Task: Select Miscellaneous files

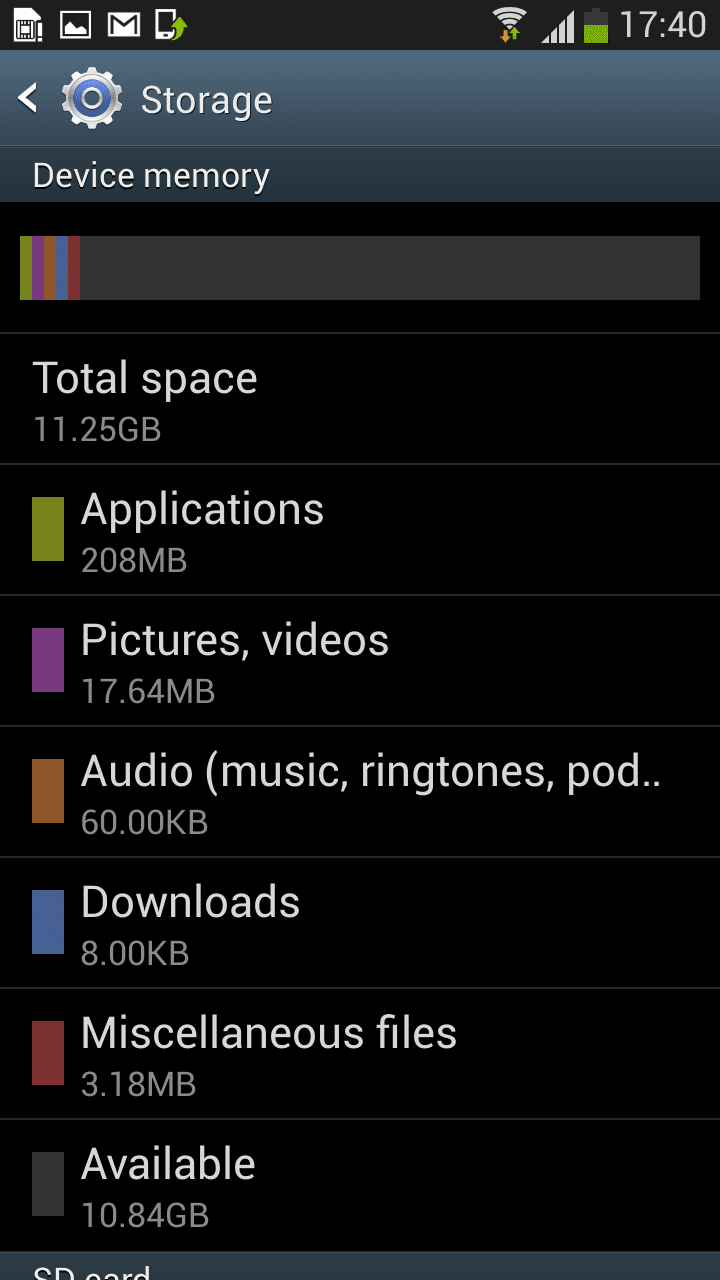Action: 360,1054
